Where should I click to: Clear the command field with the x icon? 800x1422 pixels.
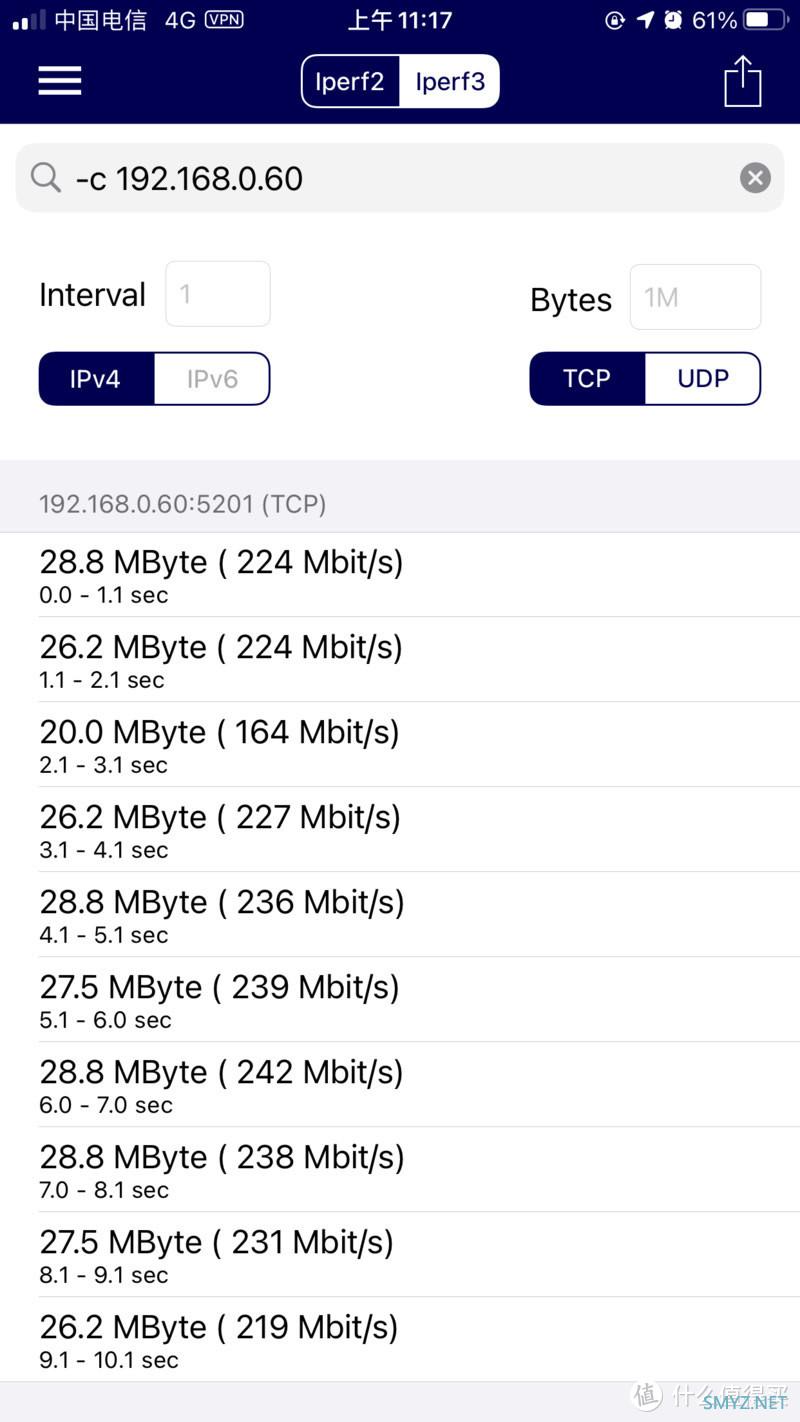point(755,177)
